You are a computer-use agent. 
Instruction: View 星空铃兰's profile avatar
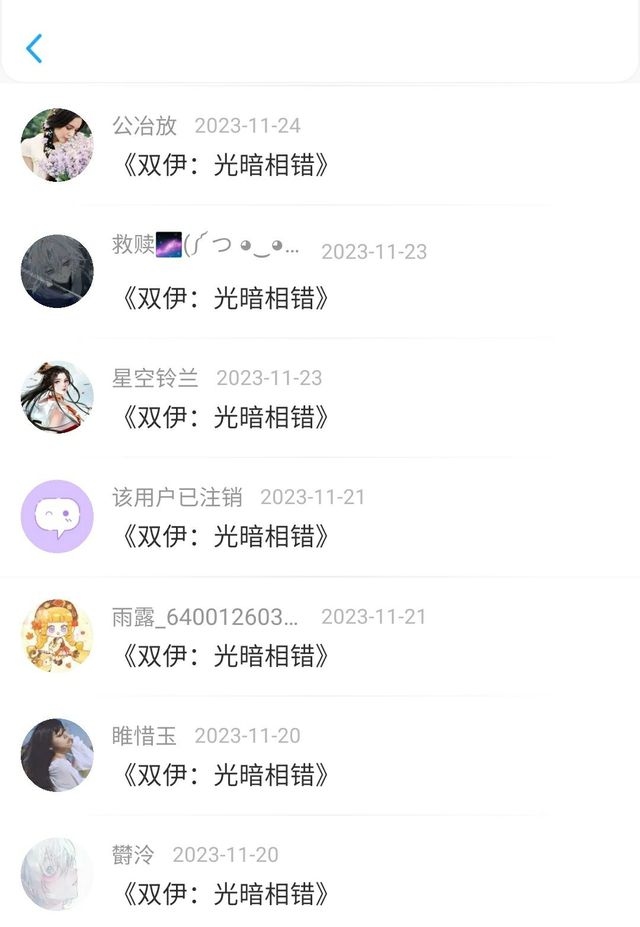click(57, 397)
